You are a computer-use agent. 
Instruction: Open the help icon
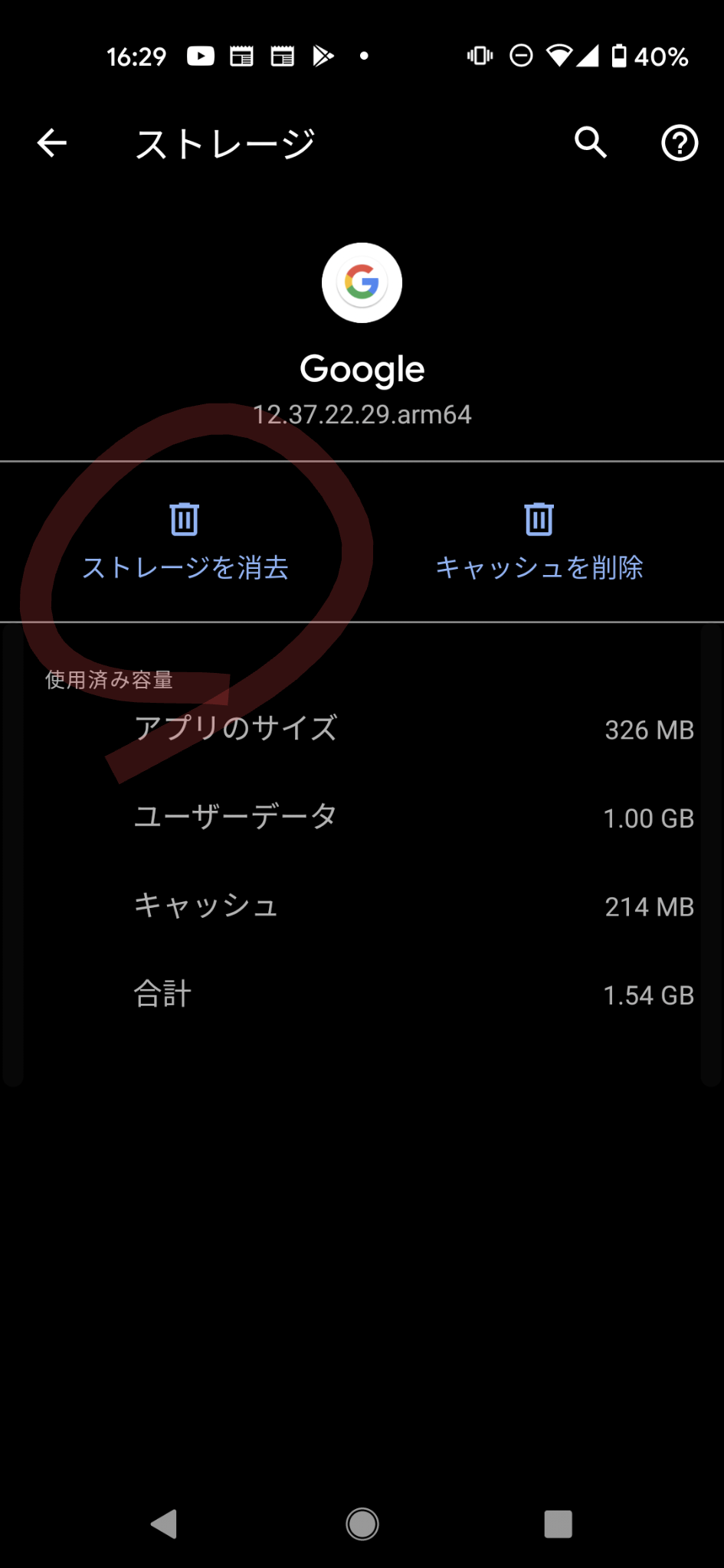tap(679, 143)
